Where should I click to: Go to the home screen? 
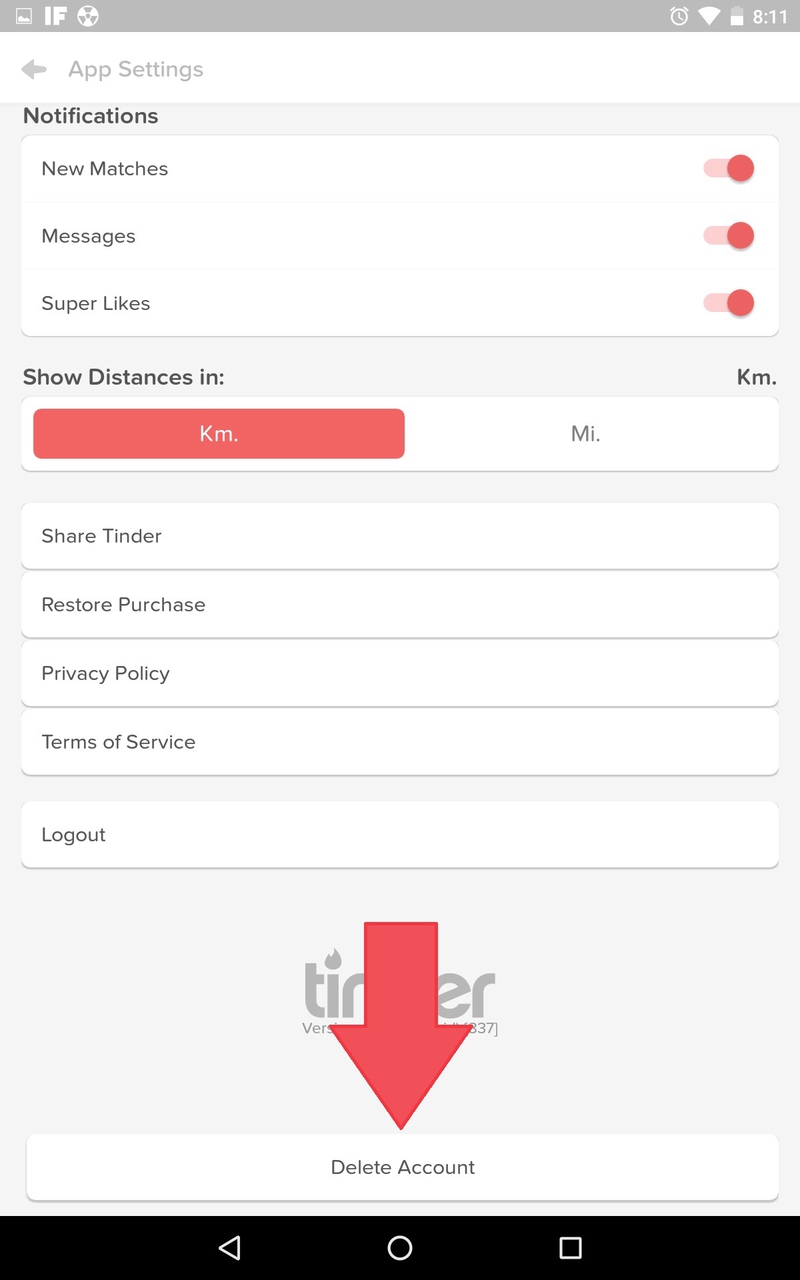400,1247
